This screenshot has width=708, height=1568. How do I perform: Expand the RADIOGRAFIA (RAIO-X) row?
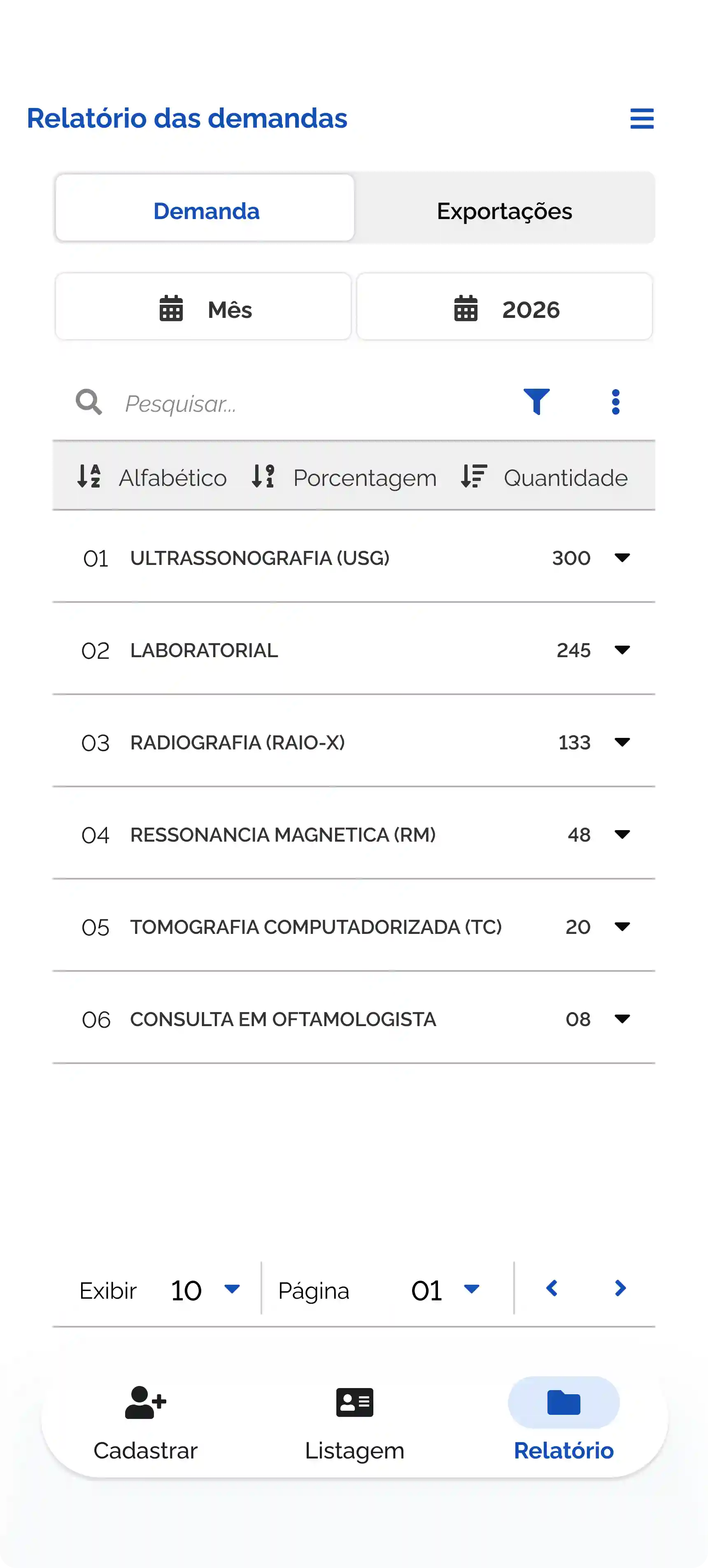[x=622, y=742]
